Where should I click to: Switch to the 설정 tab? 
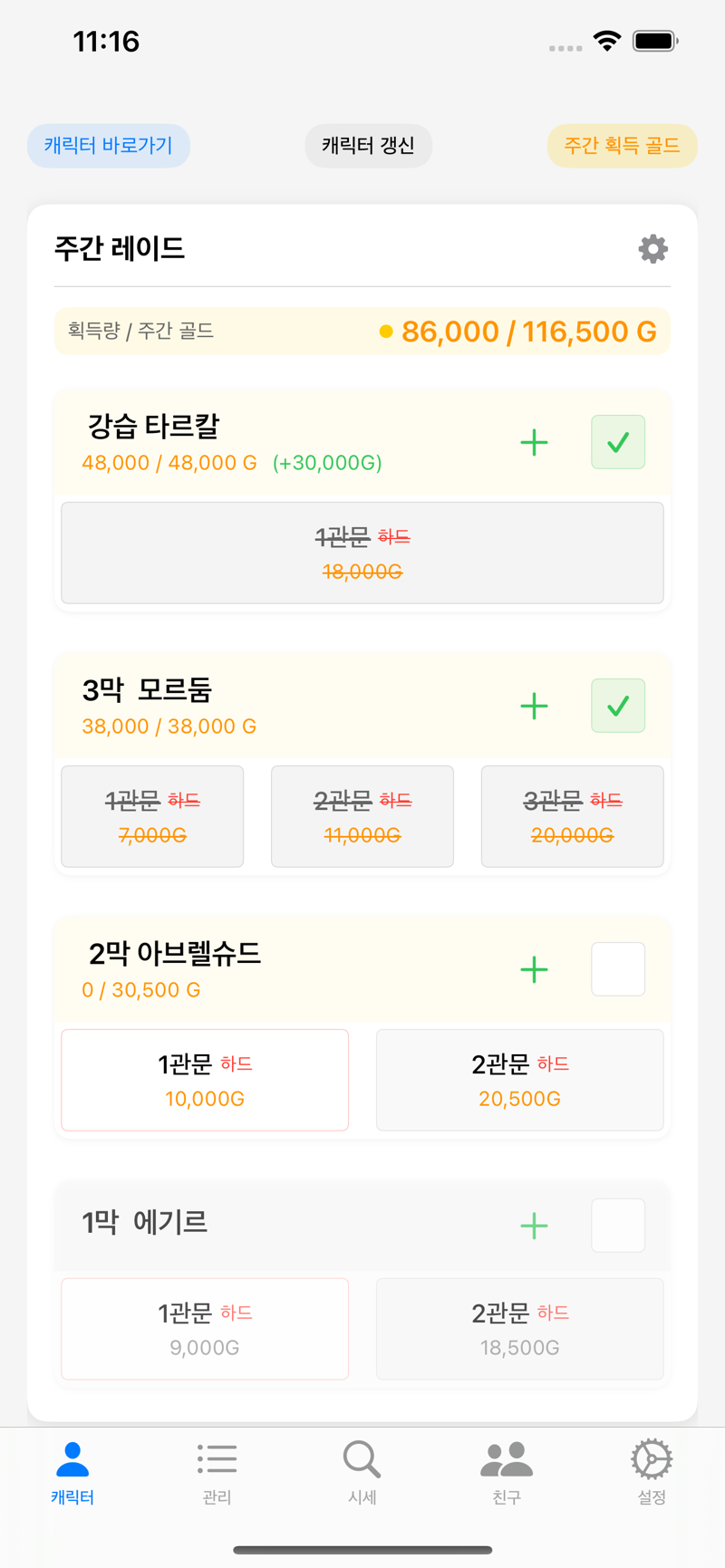[652, 1473]
